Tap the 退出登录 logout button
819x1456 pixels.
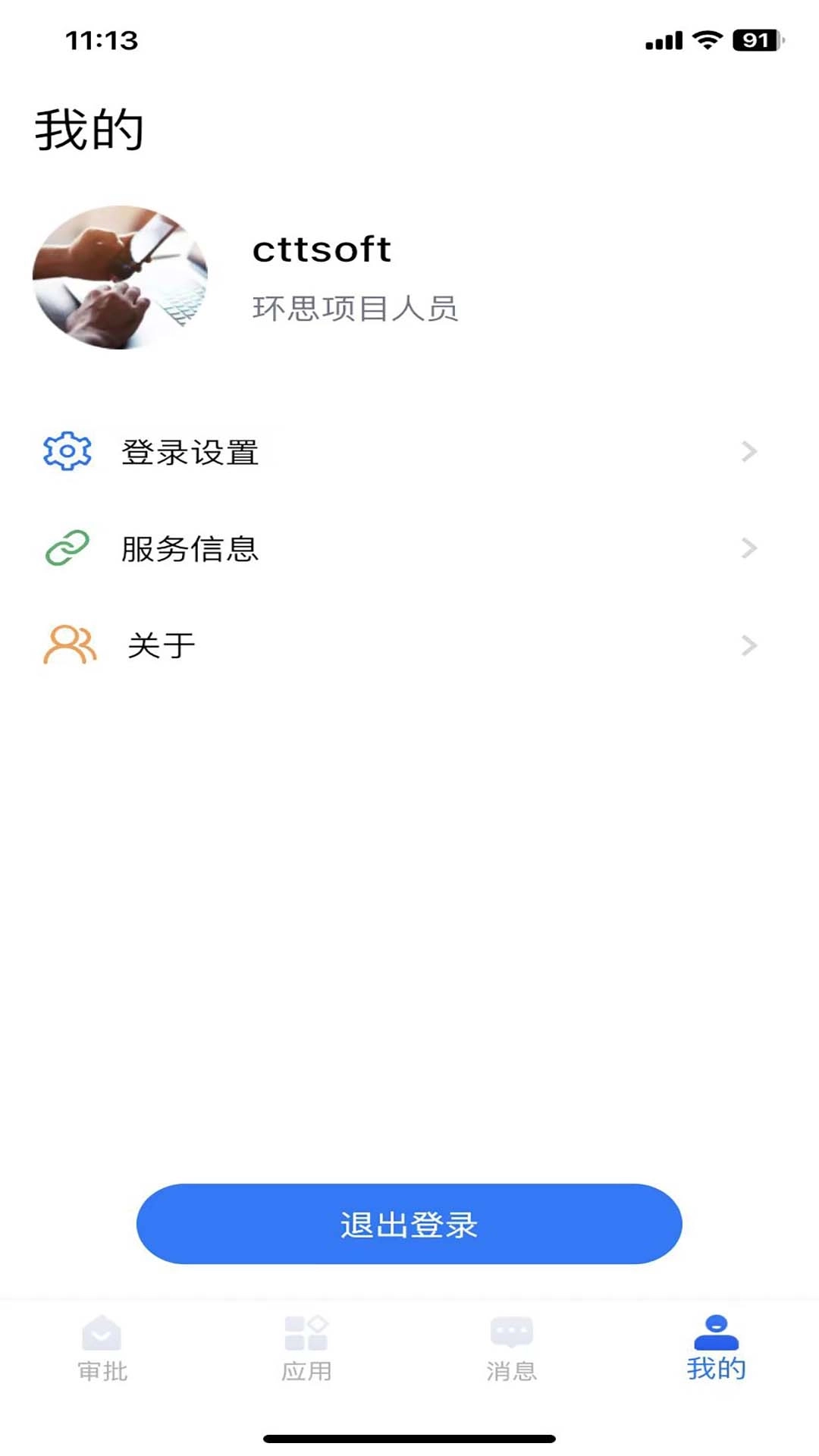click(409, 1225)
